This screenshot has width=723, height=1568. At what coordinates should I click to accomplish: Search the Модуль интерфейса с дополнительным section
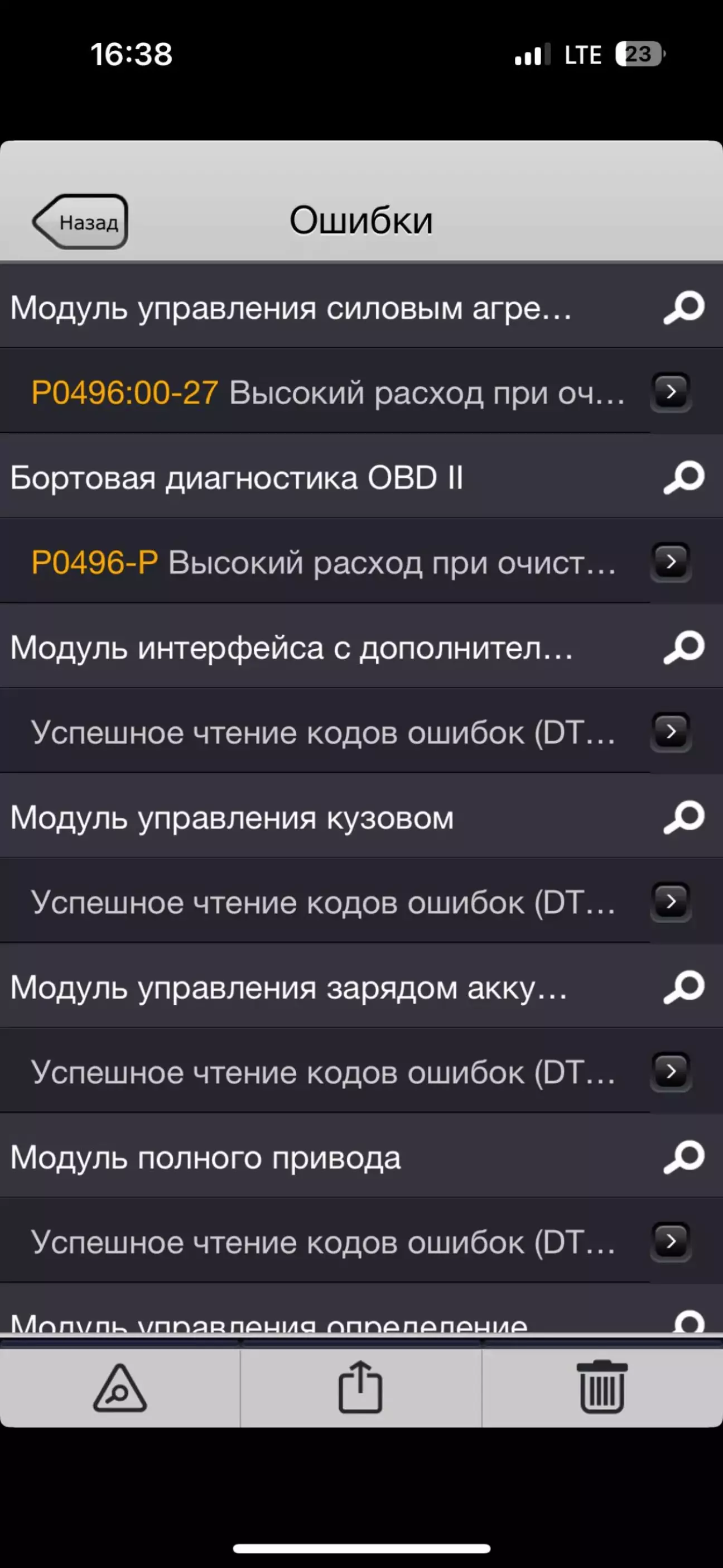pyautogui.click(x=684, y=647)
